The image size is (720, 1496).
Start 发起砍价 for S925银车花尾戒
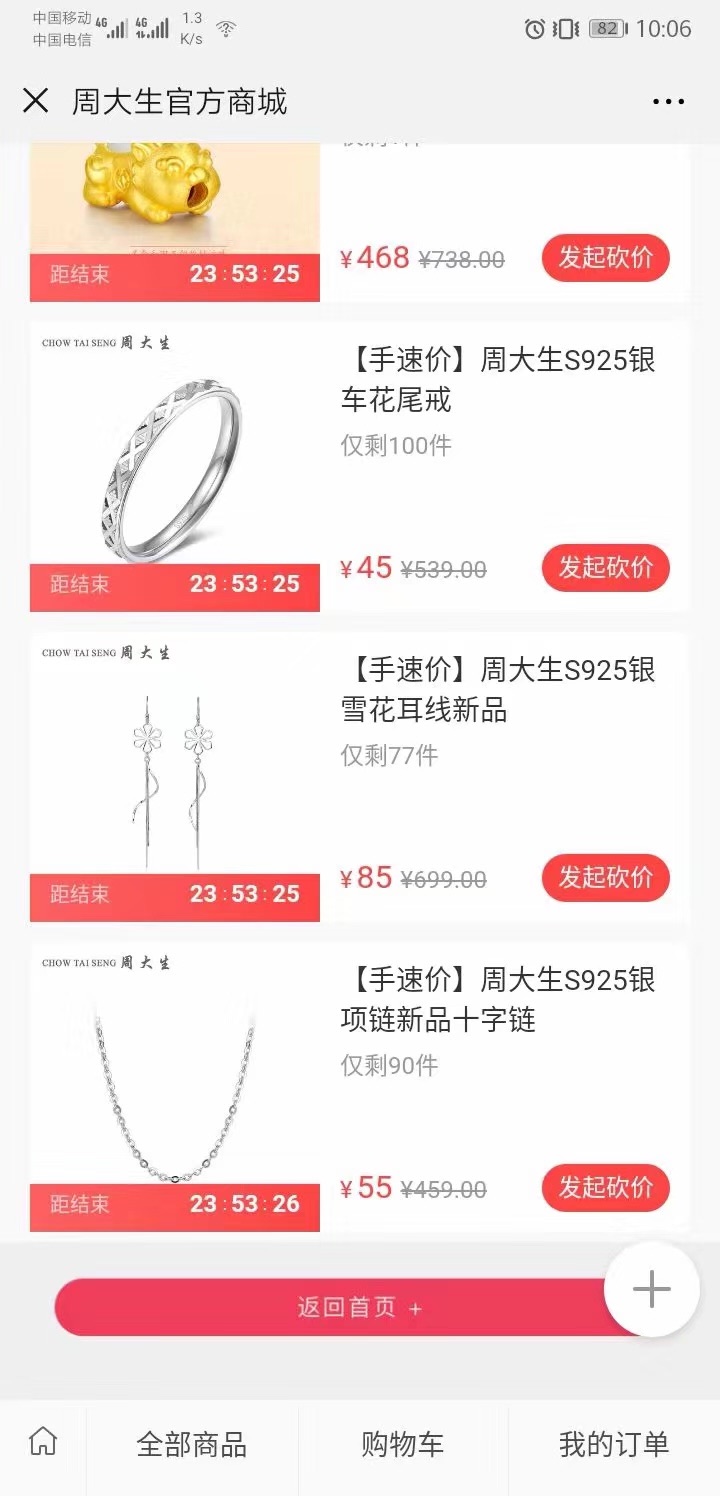[606, 568]
